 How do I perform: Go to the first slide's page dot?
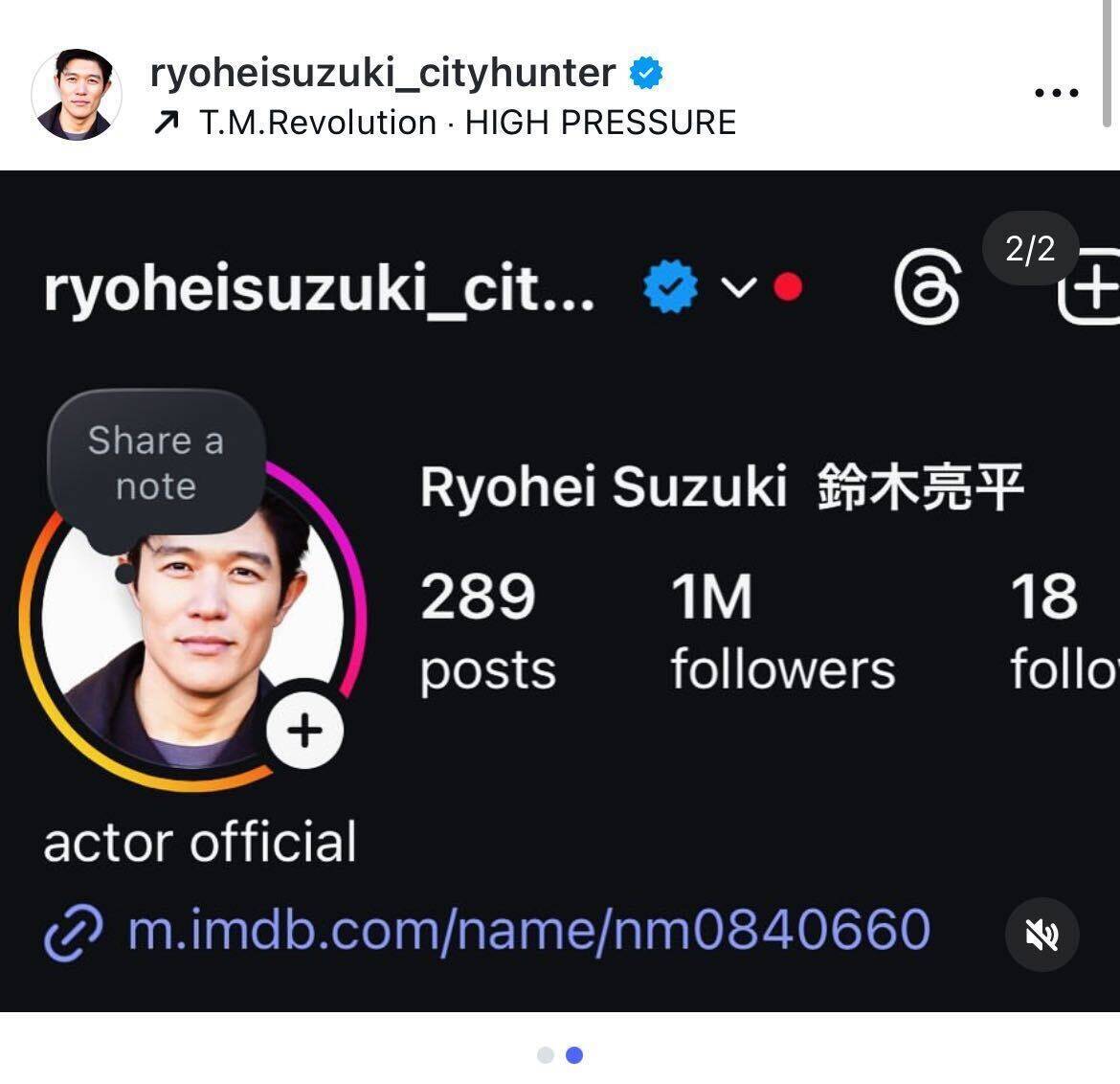pos(546,1055)
